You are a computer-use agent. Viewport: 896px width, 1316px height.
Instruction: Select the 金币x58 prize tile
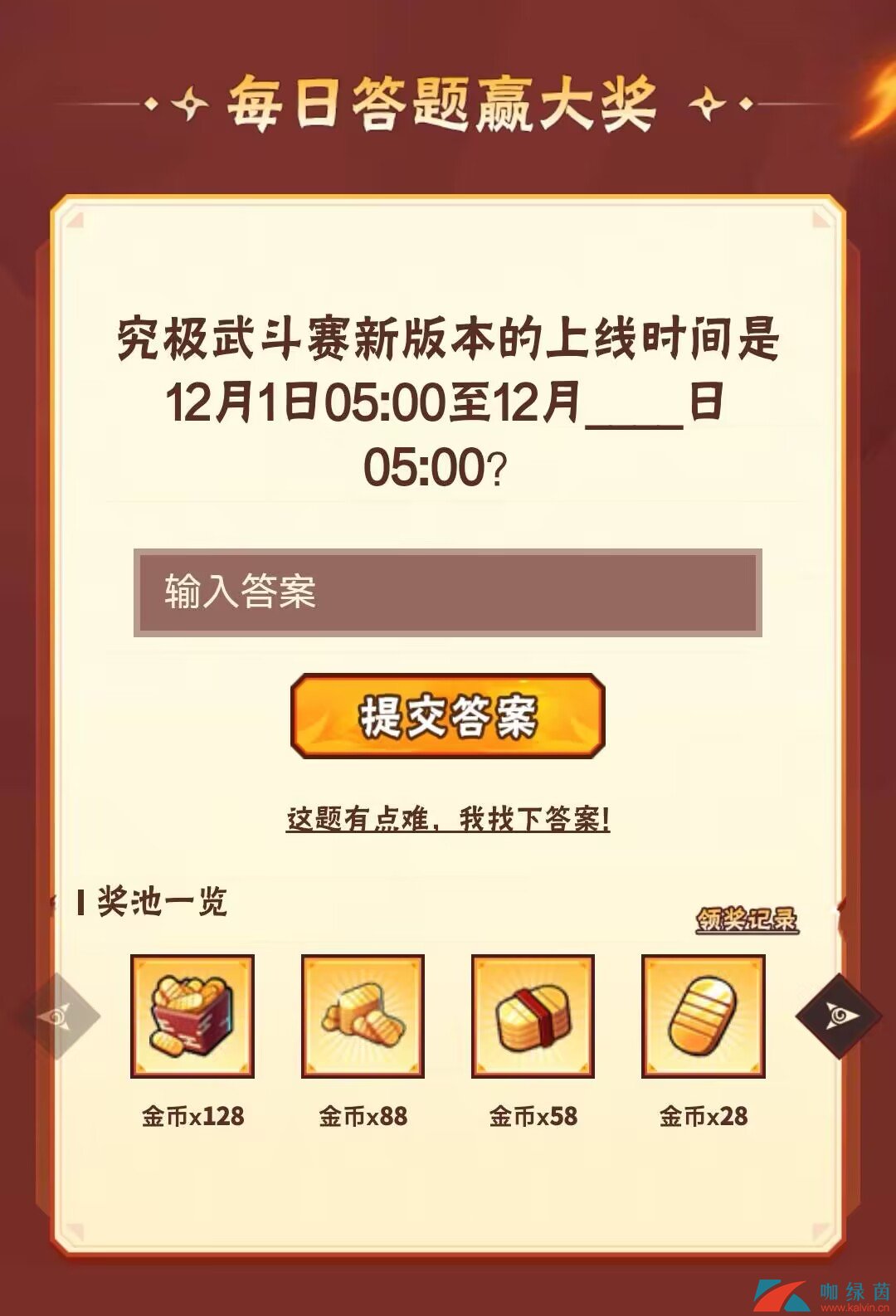(x=533, y=1016)
